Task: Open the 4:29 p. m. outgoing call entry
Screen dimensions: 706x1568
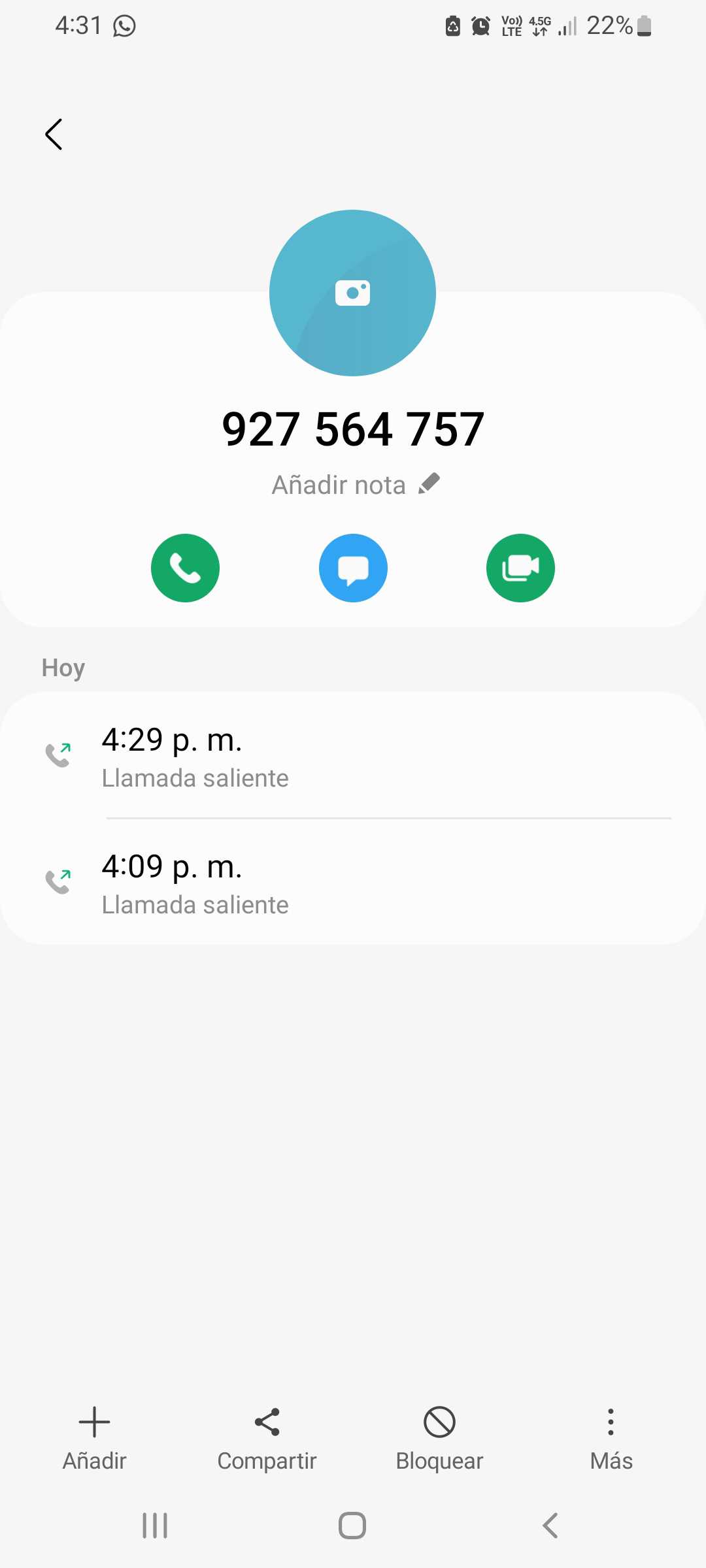Action: (353, 756)
